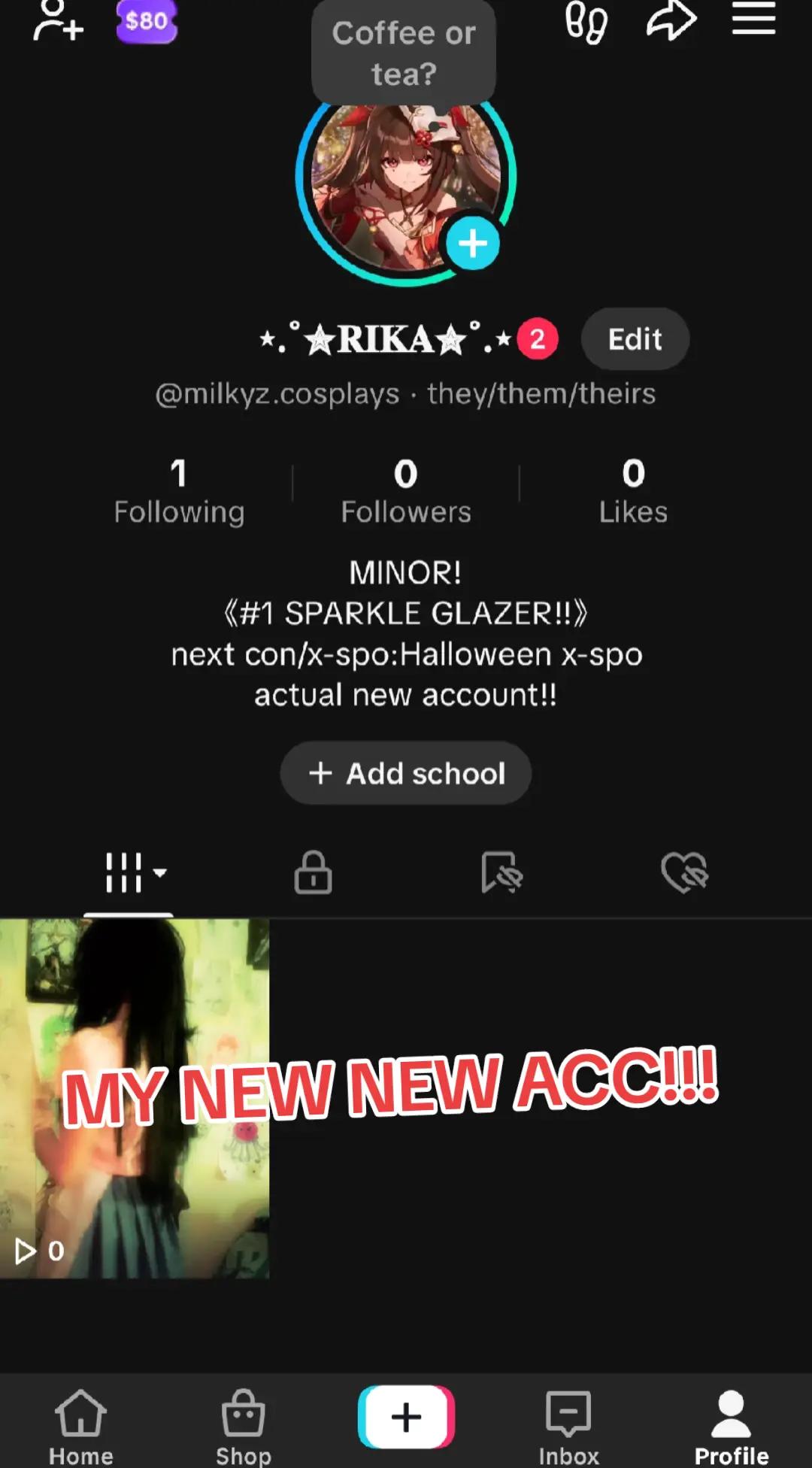Tap the Coffee or tea? thought bubble
The width and height of the screenshot is (812, 1468).
click(x=404, y=53)
